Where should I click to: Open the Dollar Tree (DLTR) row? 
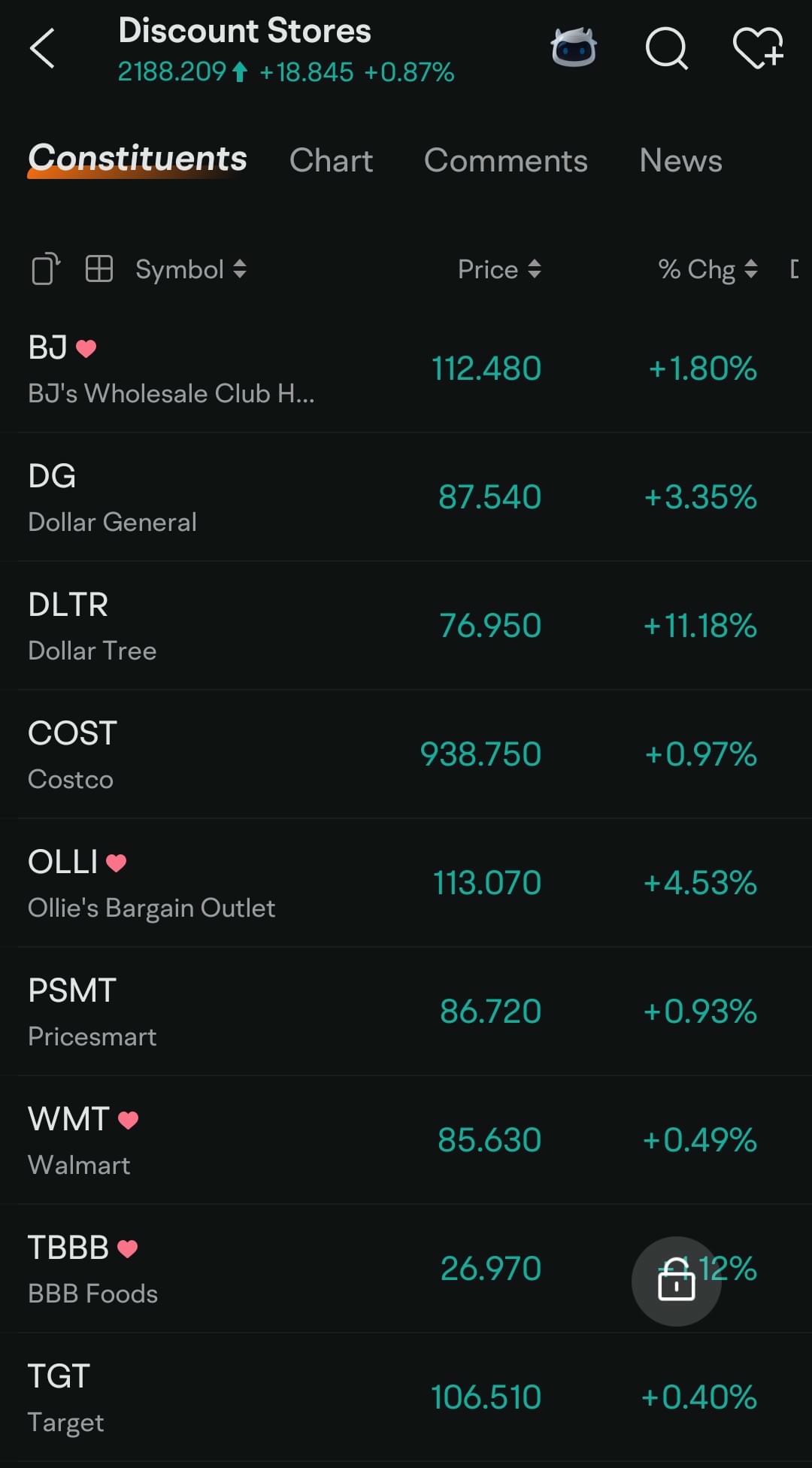pos(406,626)
